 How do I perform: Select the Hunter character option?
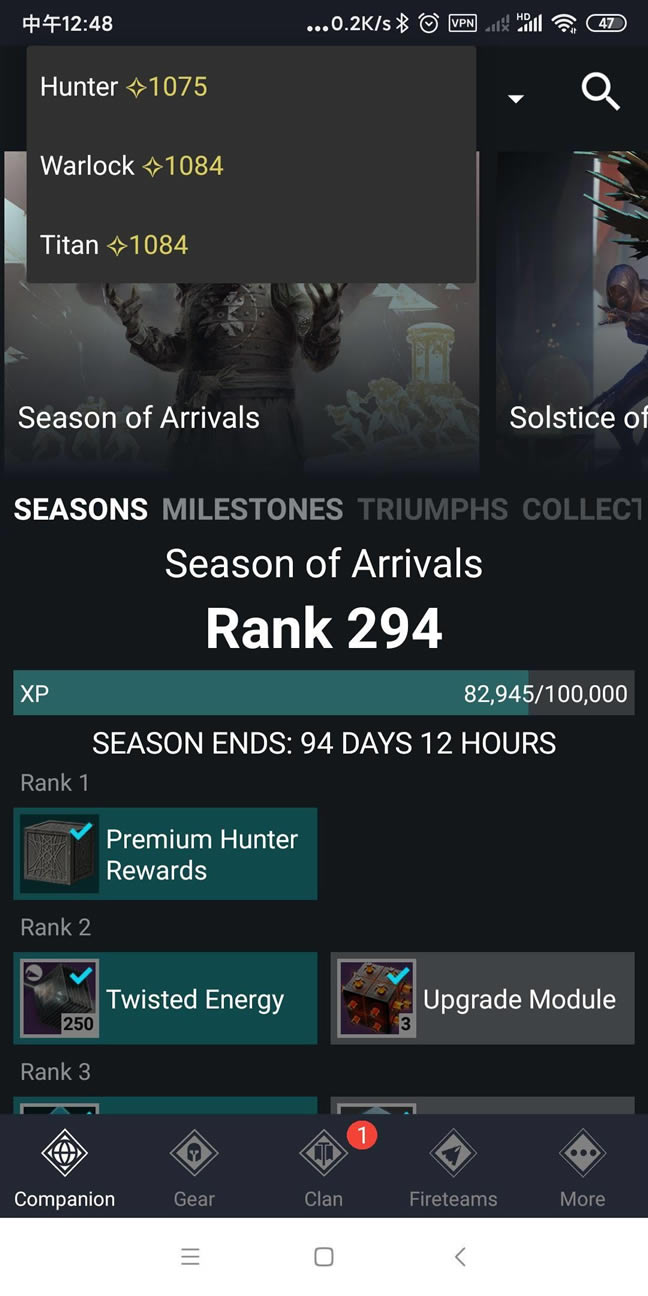point(124,87)
